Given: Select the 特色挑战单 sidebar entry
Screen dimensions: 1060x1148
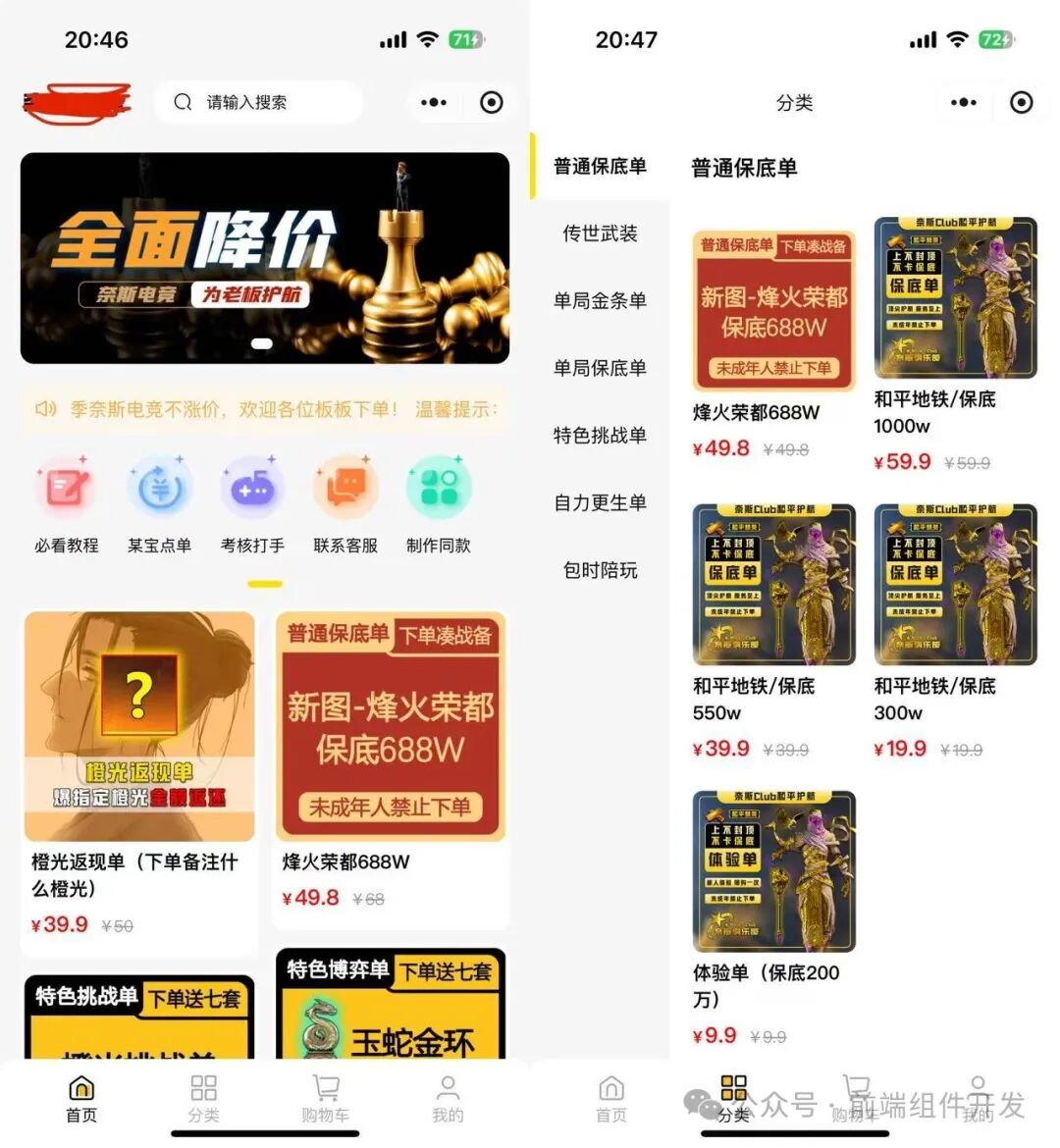Looking at the screenshot, I should pos(603,436).
